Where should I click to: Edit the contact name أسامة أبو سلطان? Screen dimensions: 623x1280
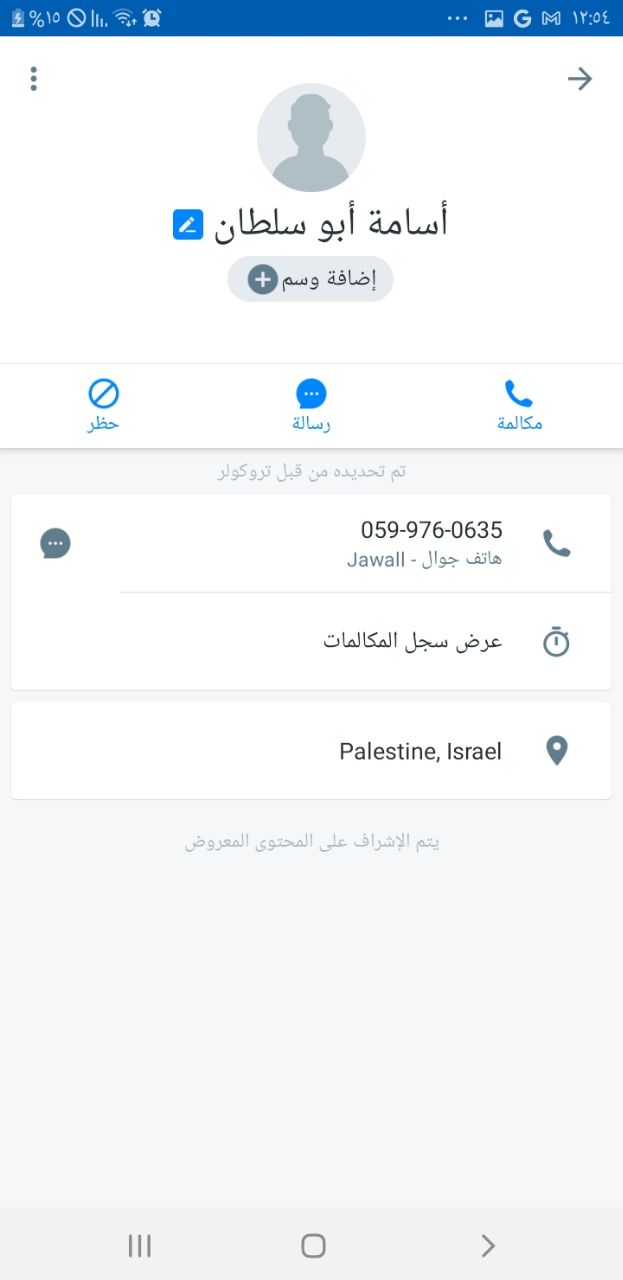coord(188,224)
